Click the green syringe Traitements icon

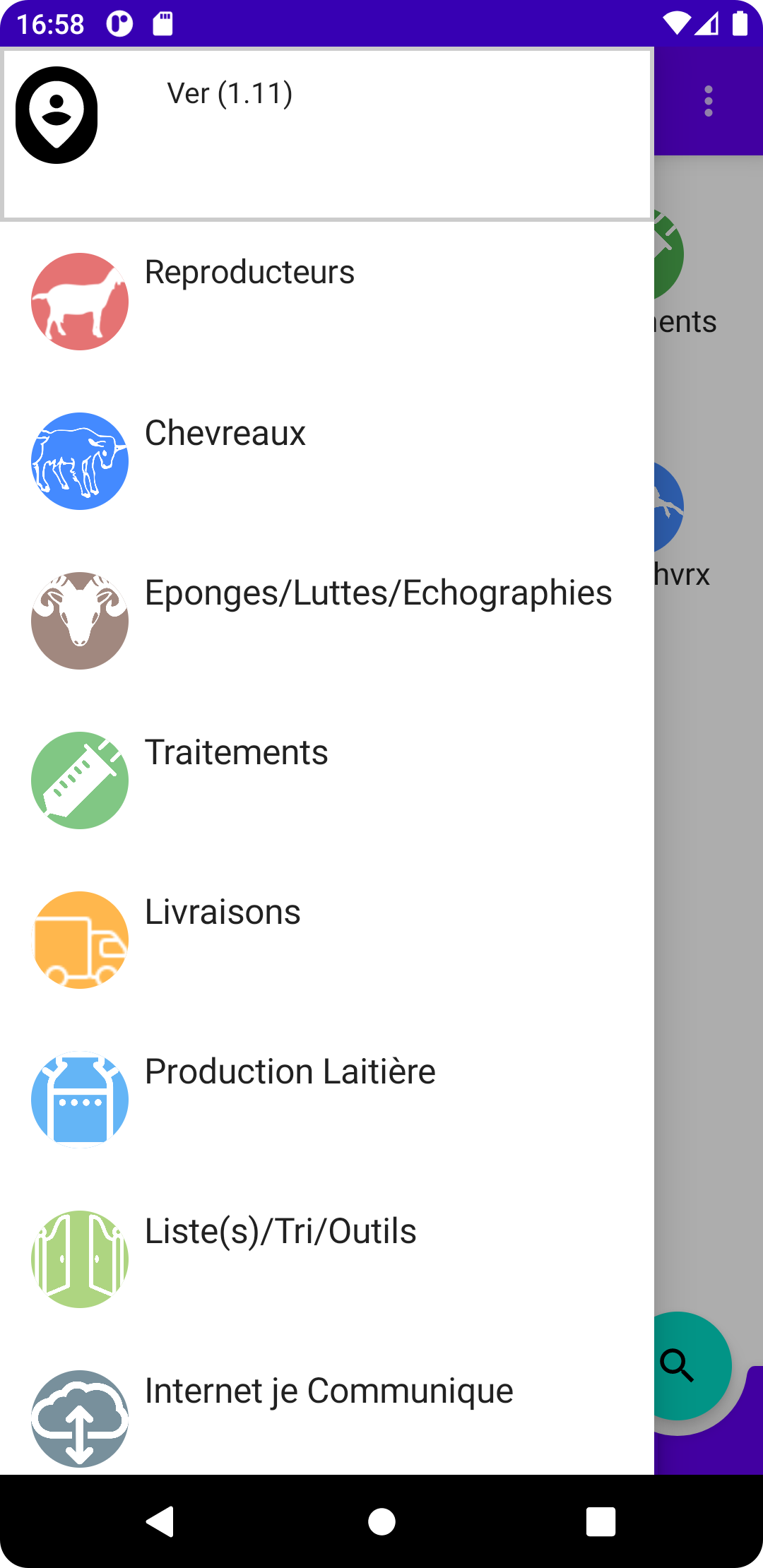click(x=79, y=779)
